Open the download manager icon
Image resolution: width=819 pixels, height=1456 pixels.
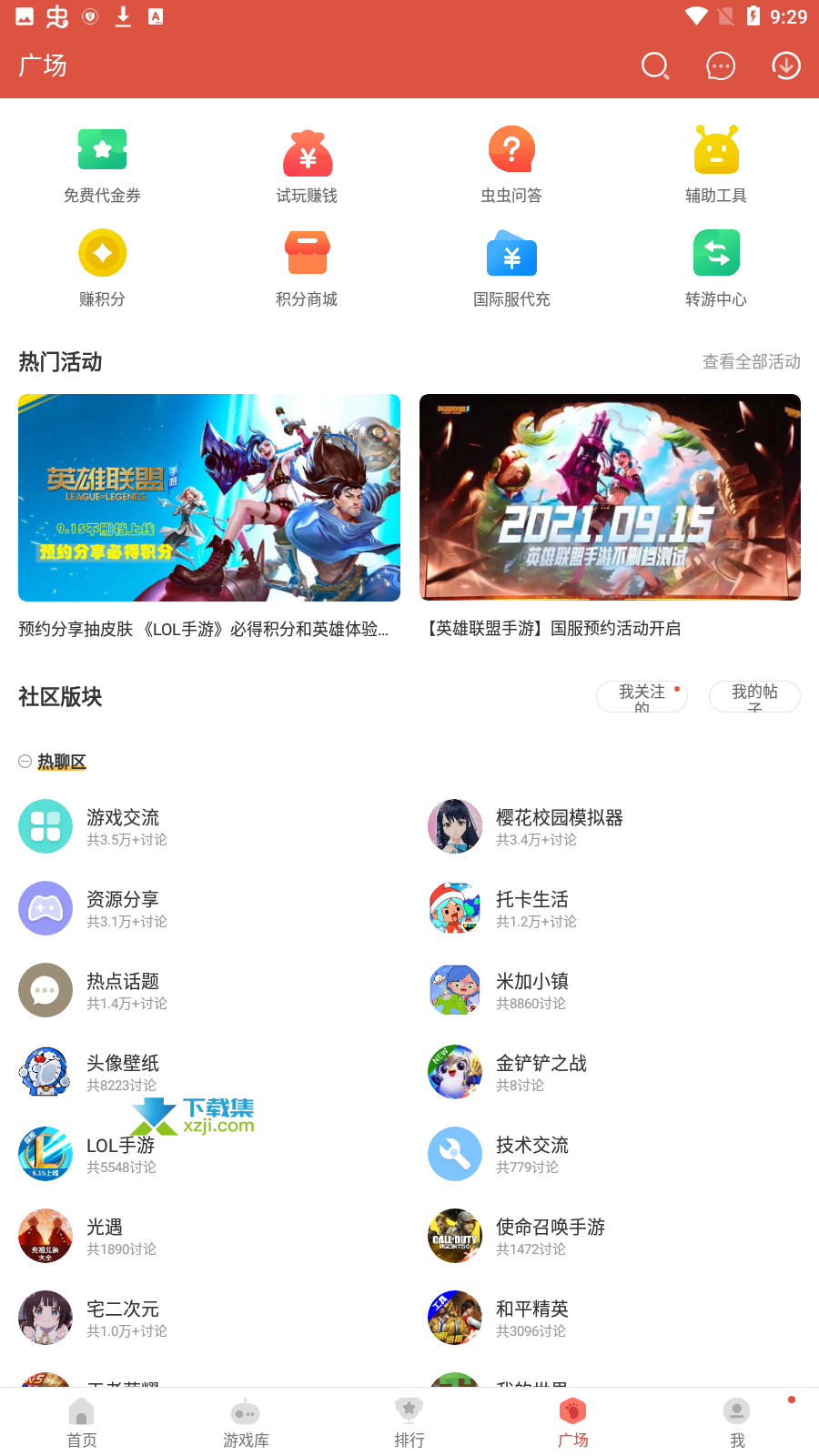[786, 66]
